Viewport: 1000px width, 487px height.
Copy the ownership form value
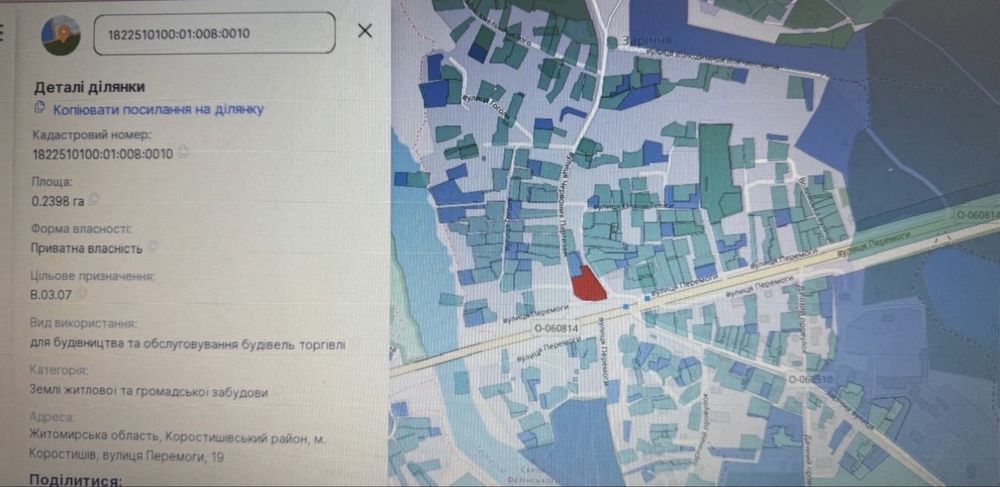click(x=153, y=247)
